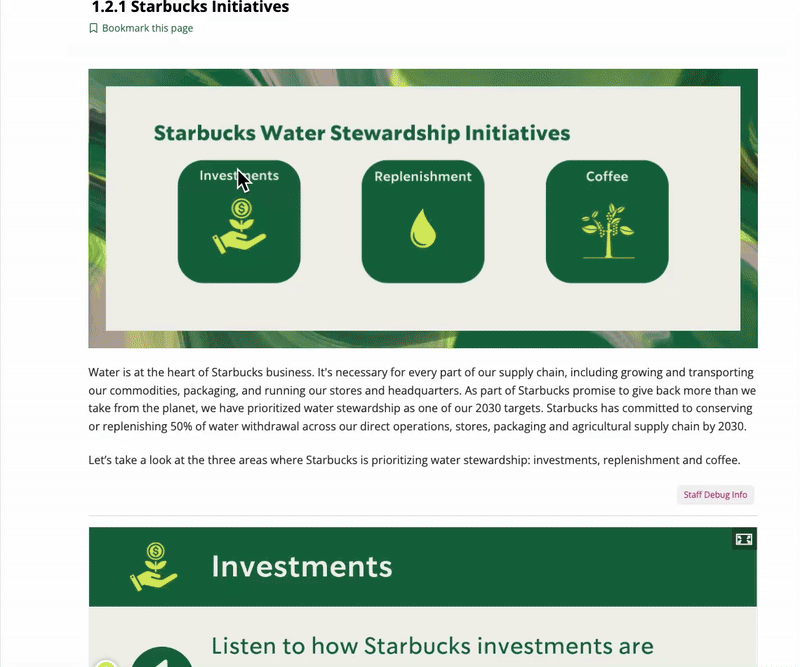800x667 pixels.
Task: Select the Investments tile
Action: point(239,221)
